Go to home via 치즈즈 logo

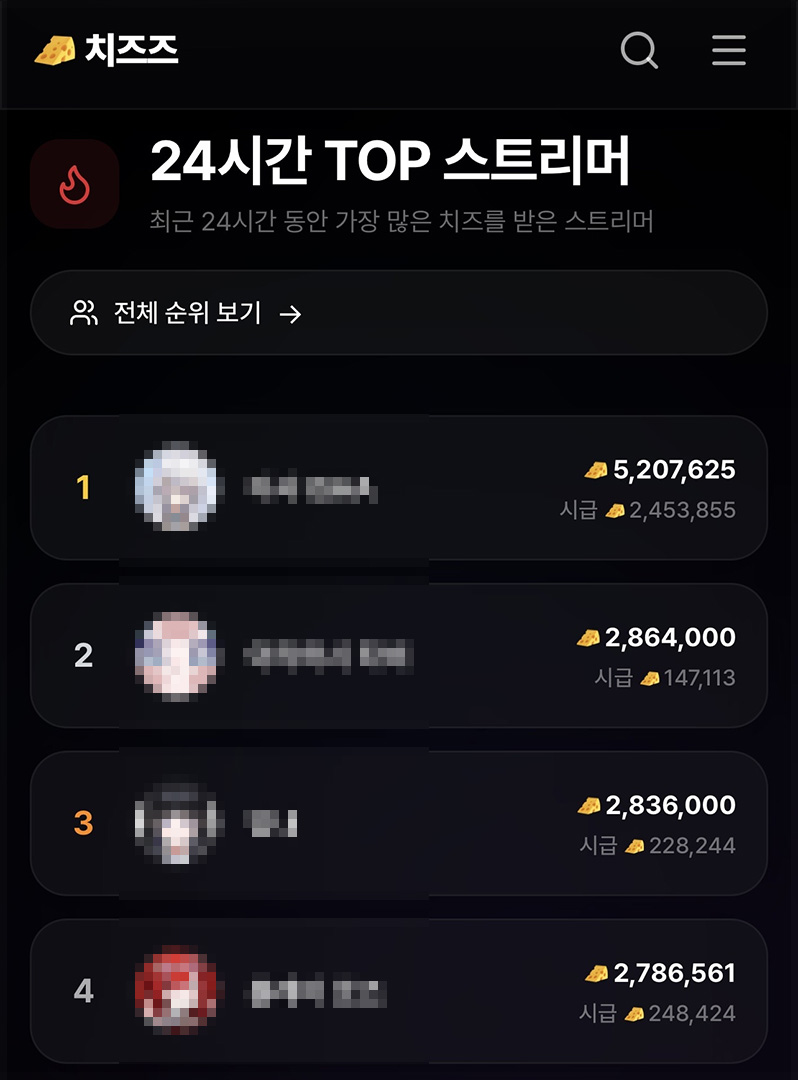107,49
